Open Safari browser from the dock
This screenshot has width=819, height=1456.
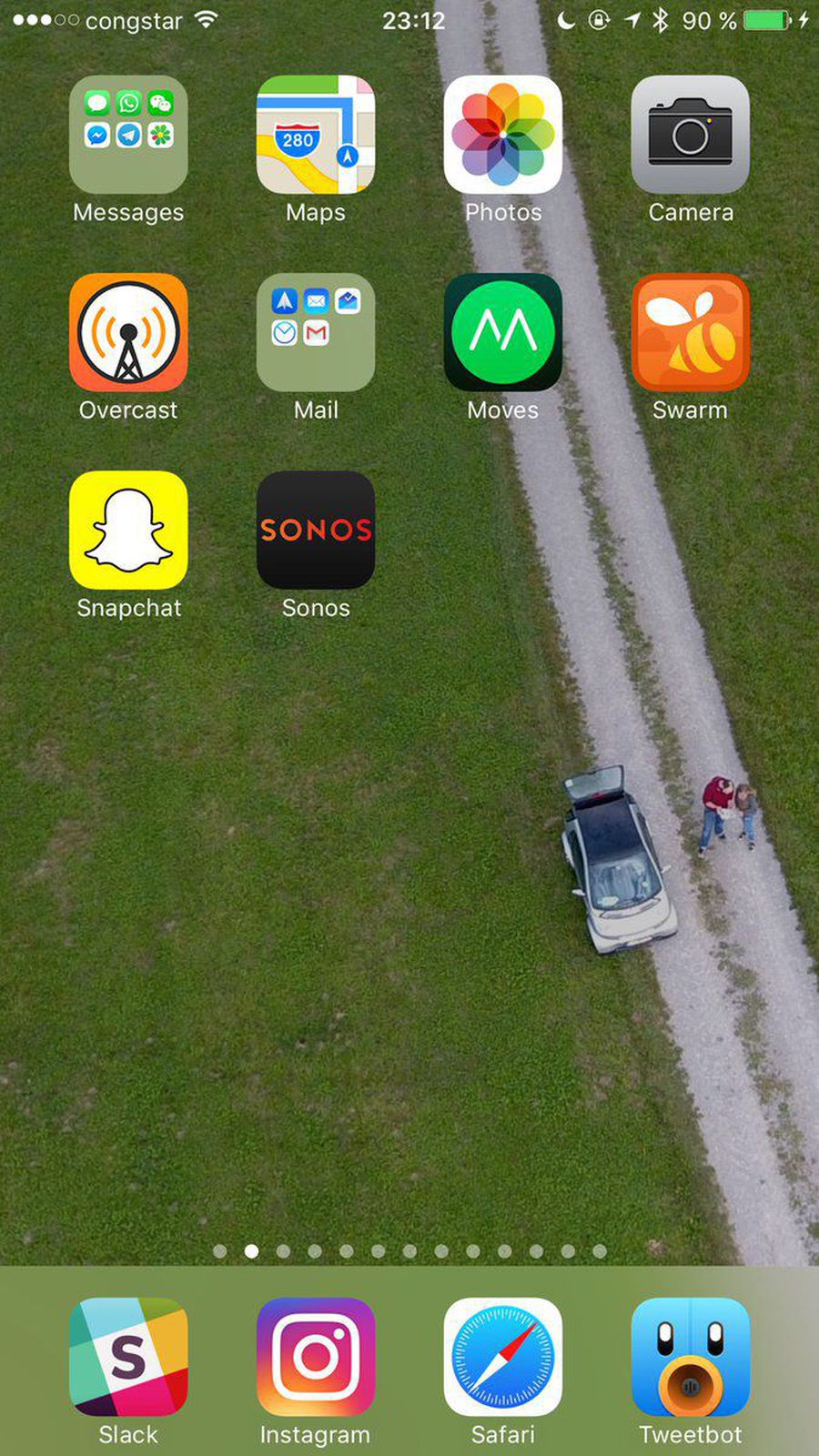pos(503,1356)
